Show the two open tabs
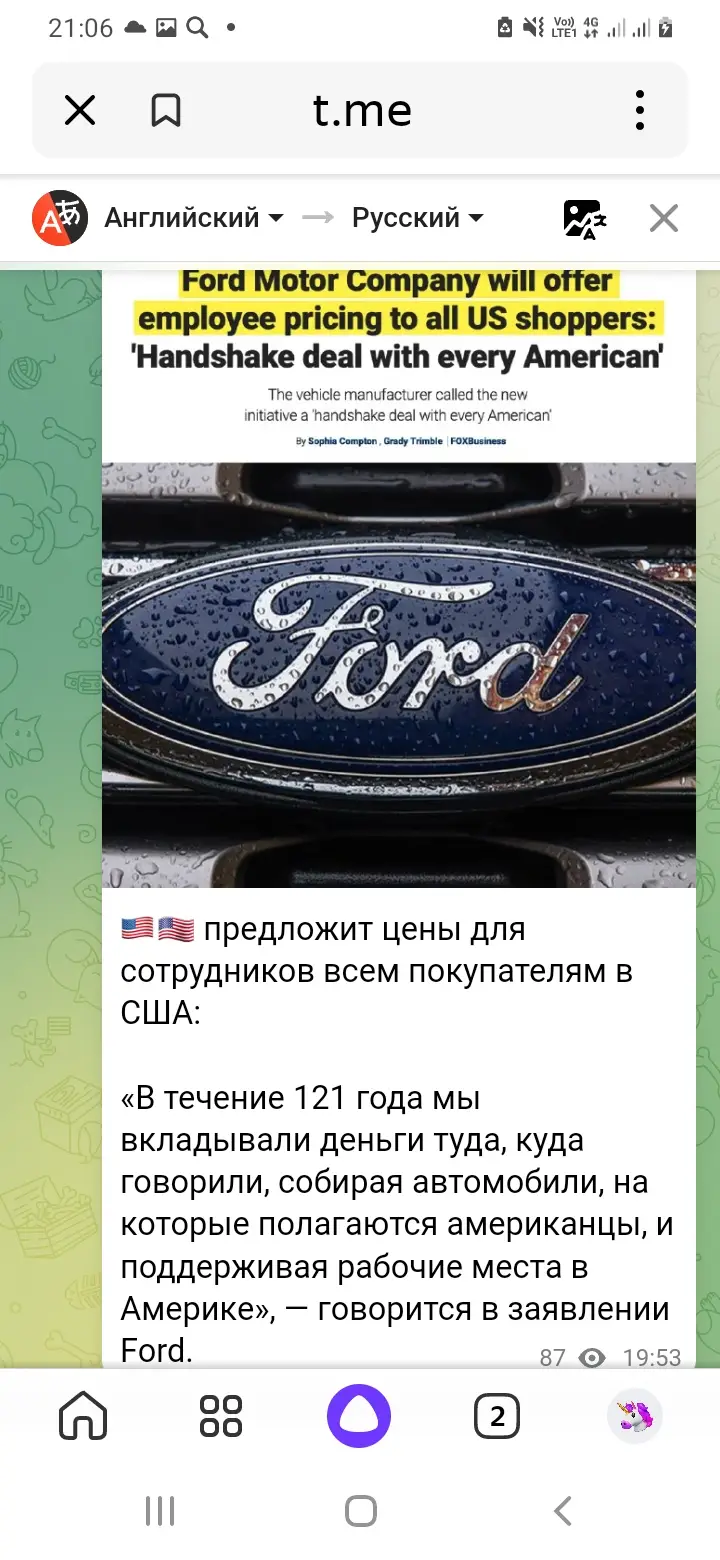Image resolution: width=720 pixels, height=1560 pixels. [497, 1416]
